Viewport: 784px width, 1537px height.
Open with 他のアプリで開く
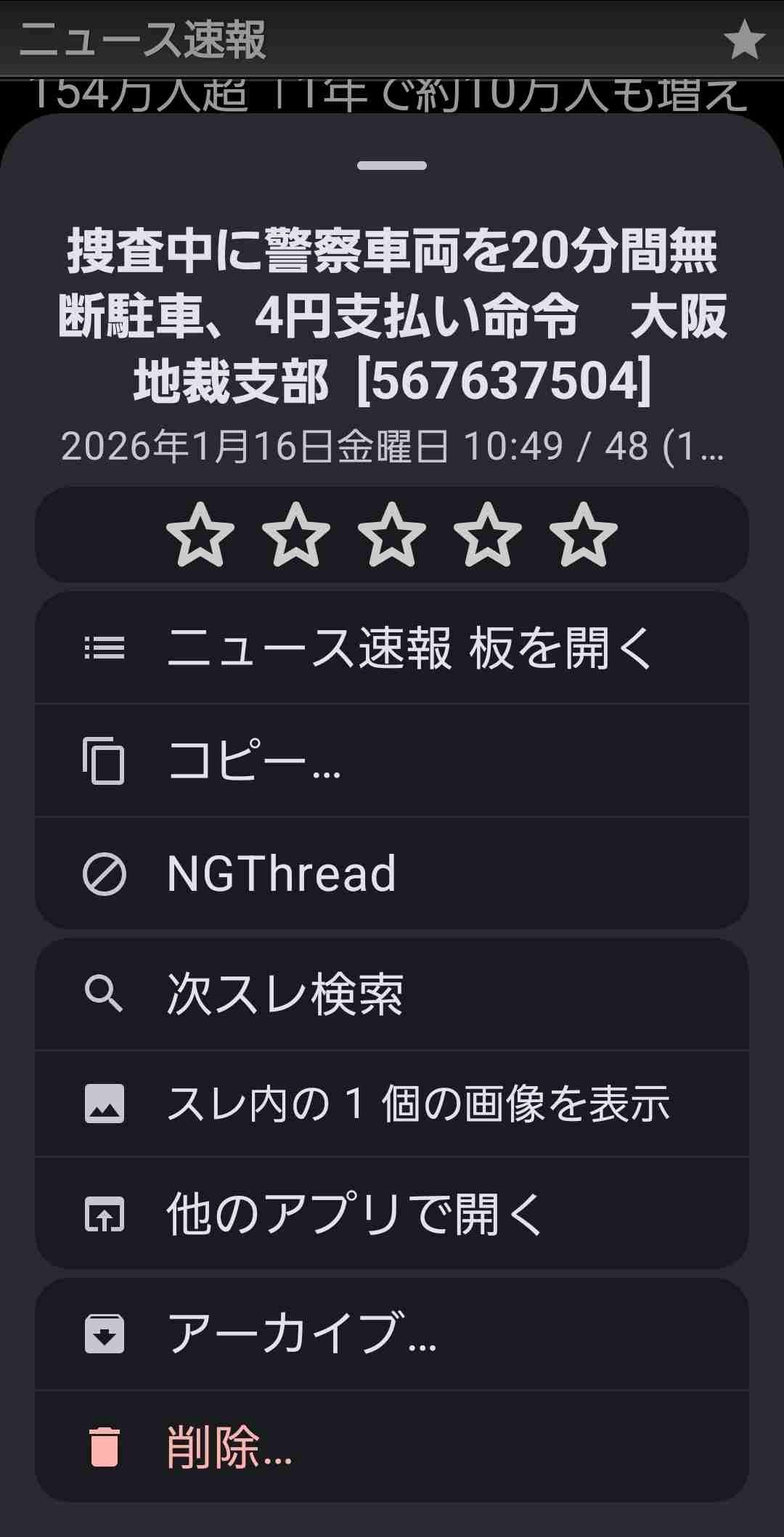pos(392,1214)
